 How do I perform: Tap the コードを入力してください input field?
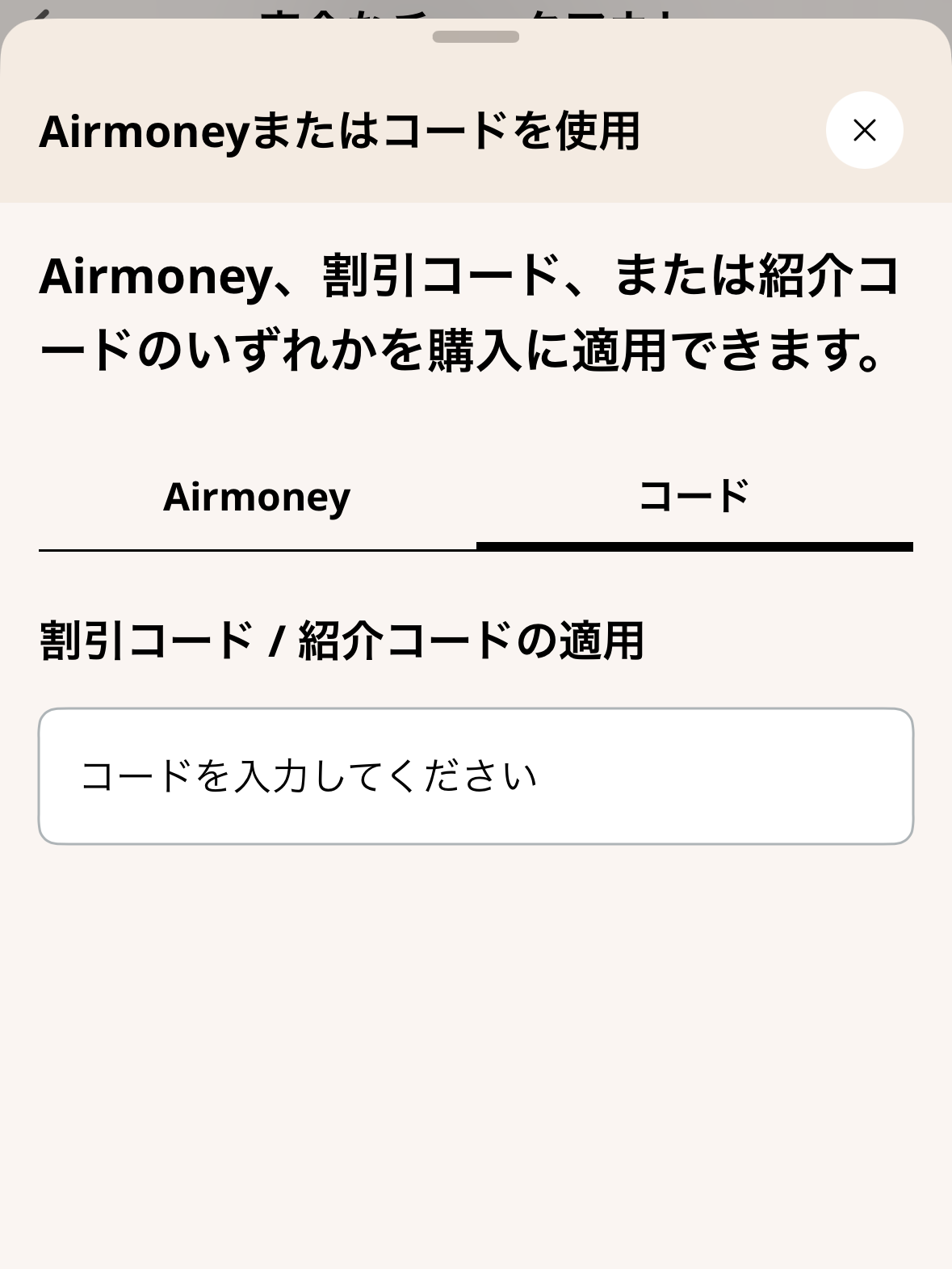[x=476, y=776]
